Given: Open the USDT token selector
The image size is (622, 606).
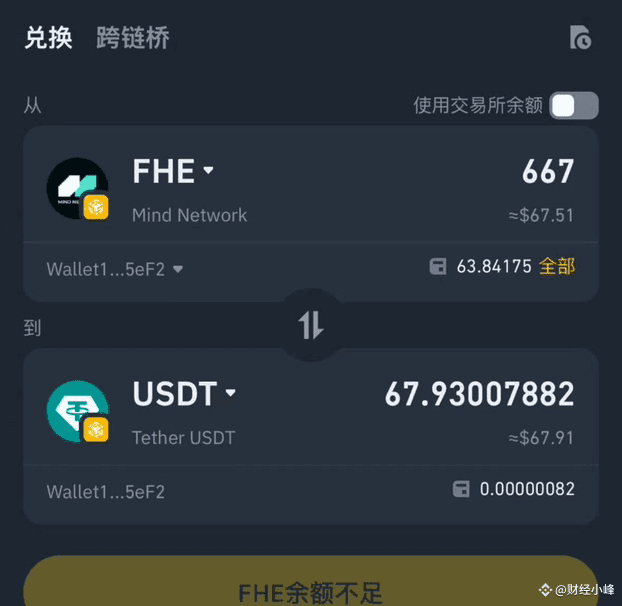Looking at the screenshot, I should [x=185, y=394].
